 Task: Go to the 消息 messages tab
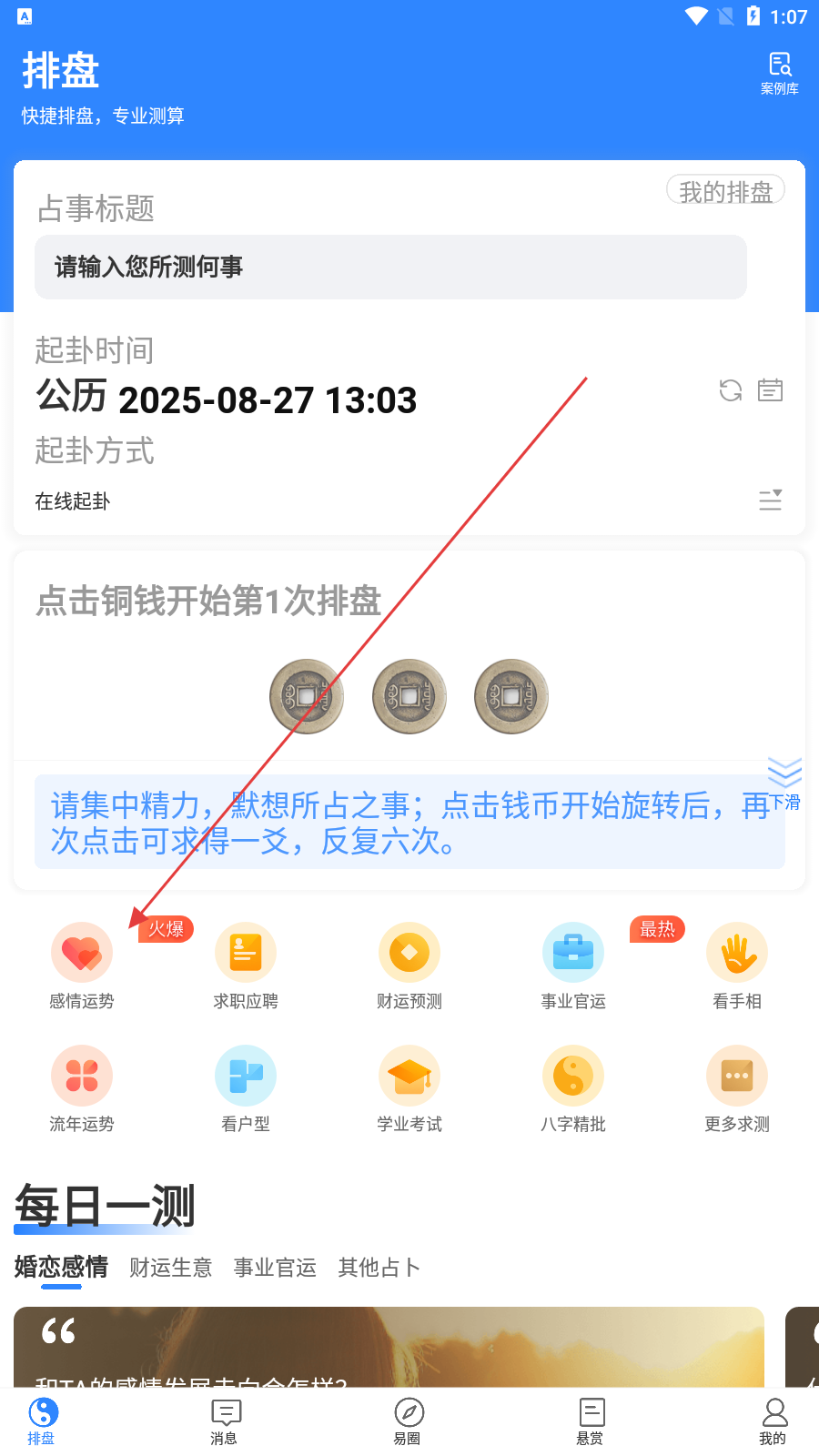pyautogui.click(x=225, y=1421)
